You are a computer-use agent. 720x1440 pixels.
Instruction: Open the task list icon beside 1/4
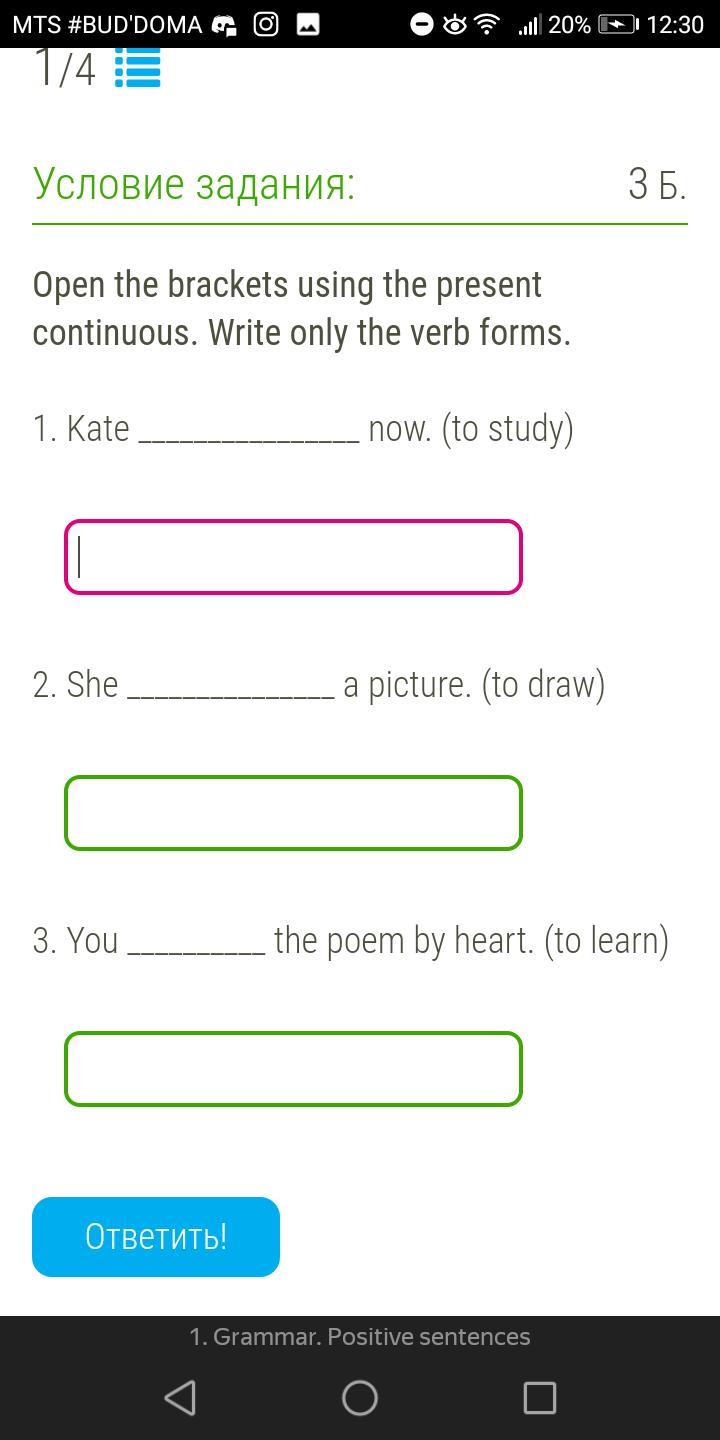[137, 69]
